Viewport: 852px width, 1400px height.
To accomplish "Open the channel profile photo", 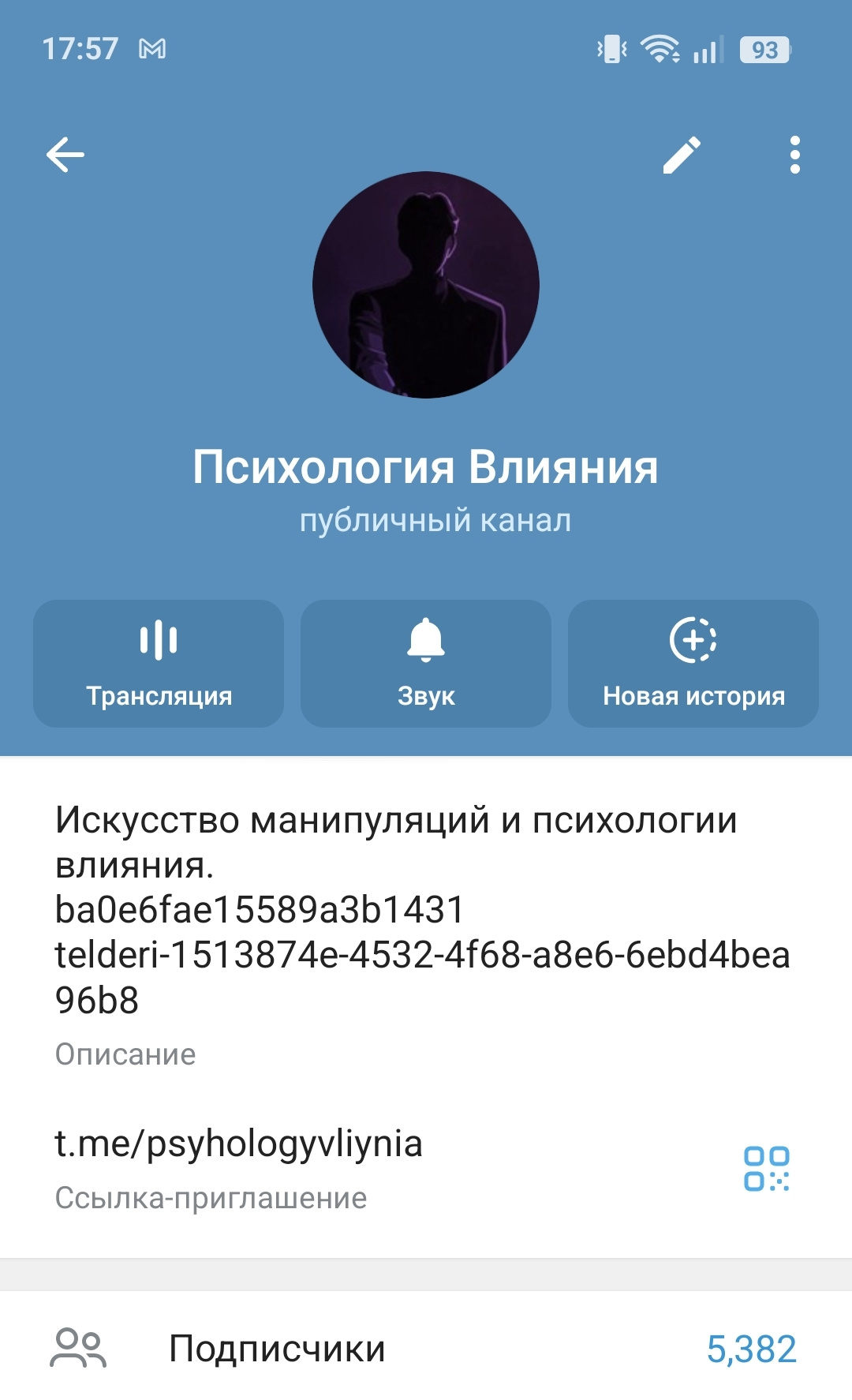I will pyautogui.click(x=426, y=285).
